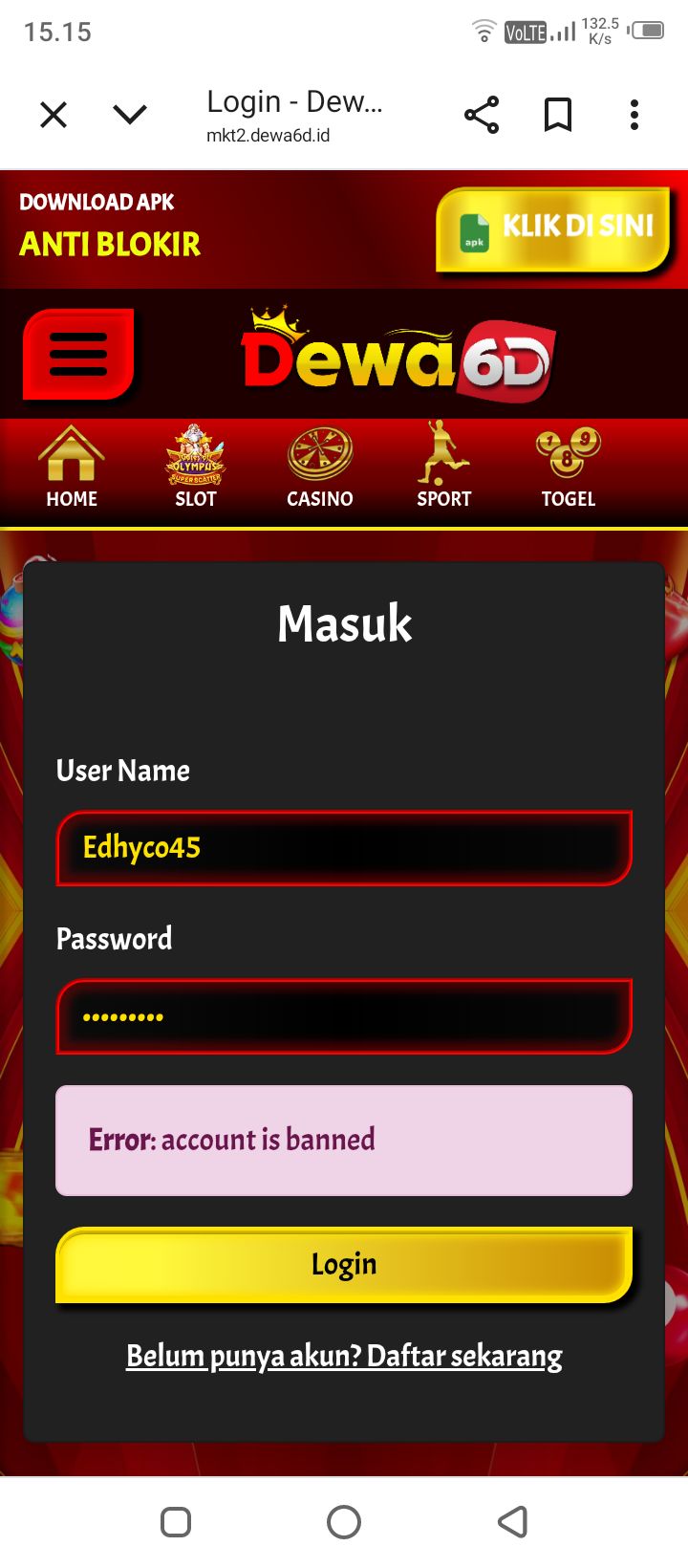Open the red hamburger menu
Image resolution: width=688 pixels, height=1568 pixels.
(78, 355)
